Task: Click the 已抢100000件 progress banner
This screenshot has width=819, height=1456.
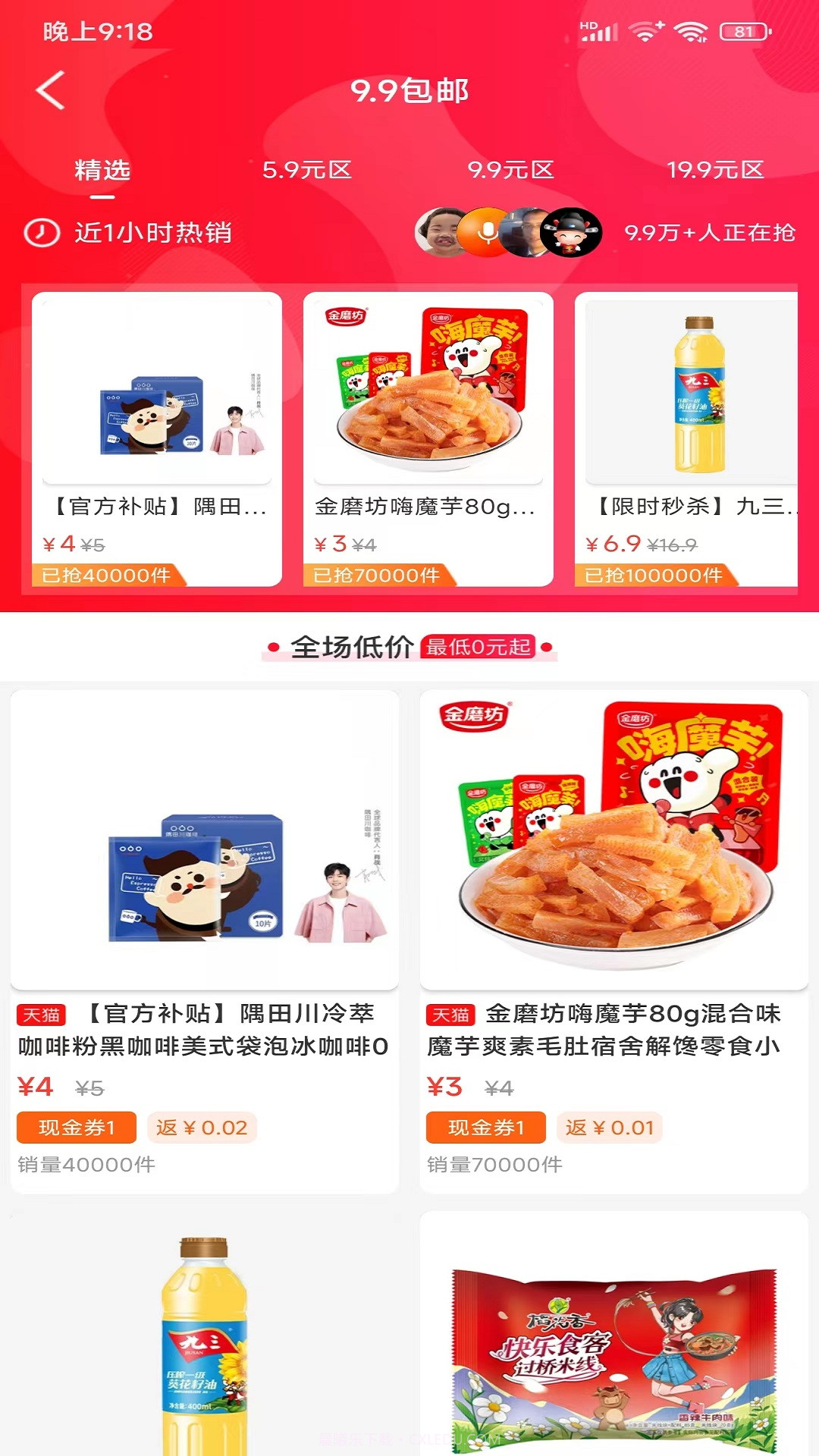Action: (x=654, y=576)
